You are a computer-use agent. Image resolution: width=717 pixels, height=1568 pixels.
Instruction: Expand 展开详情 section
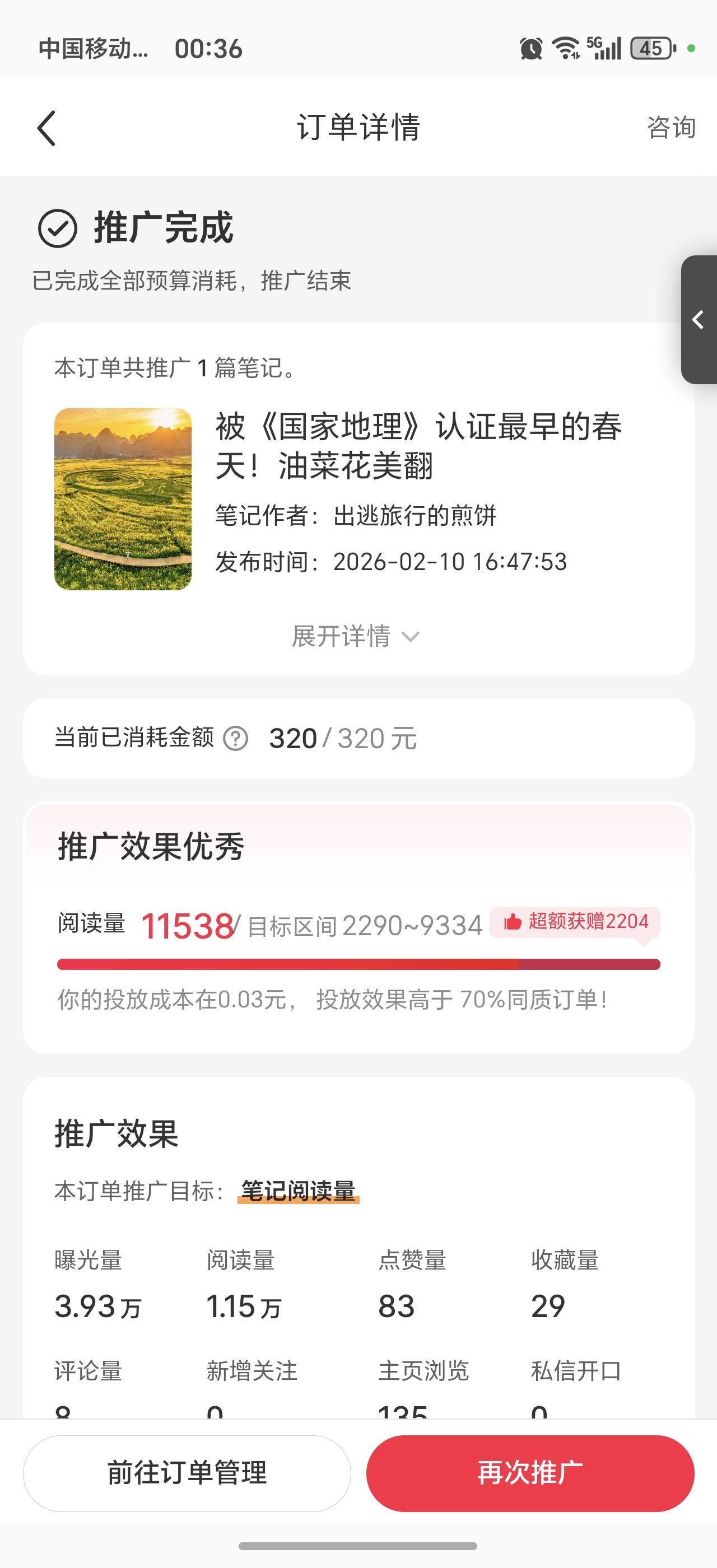point(356,636)
